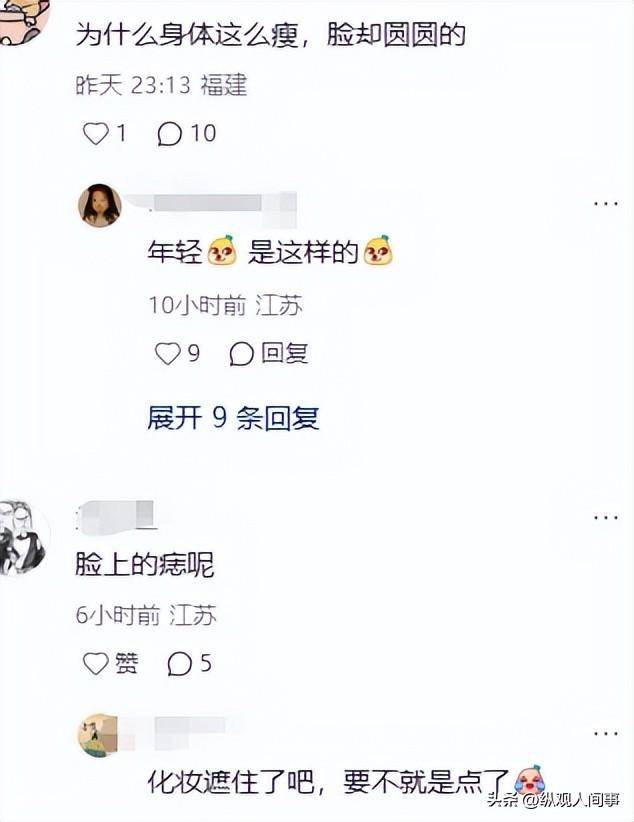Open overflow menu for the 化妆遮住了吧 reply
The image size is (634, 822).
[606, 733]
